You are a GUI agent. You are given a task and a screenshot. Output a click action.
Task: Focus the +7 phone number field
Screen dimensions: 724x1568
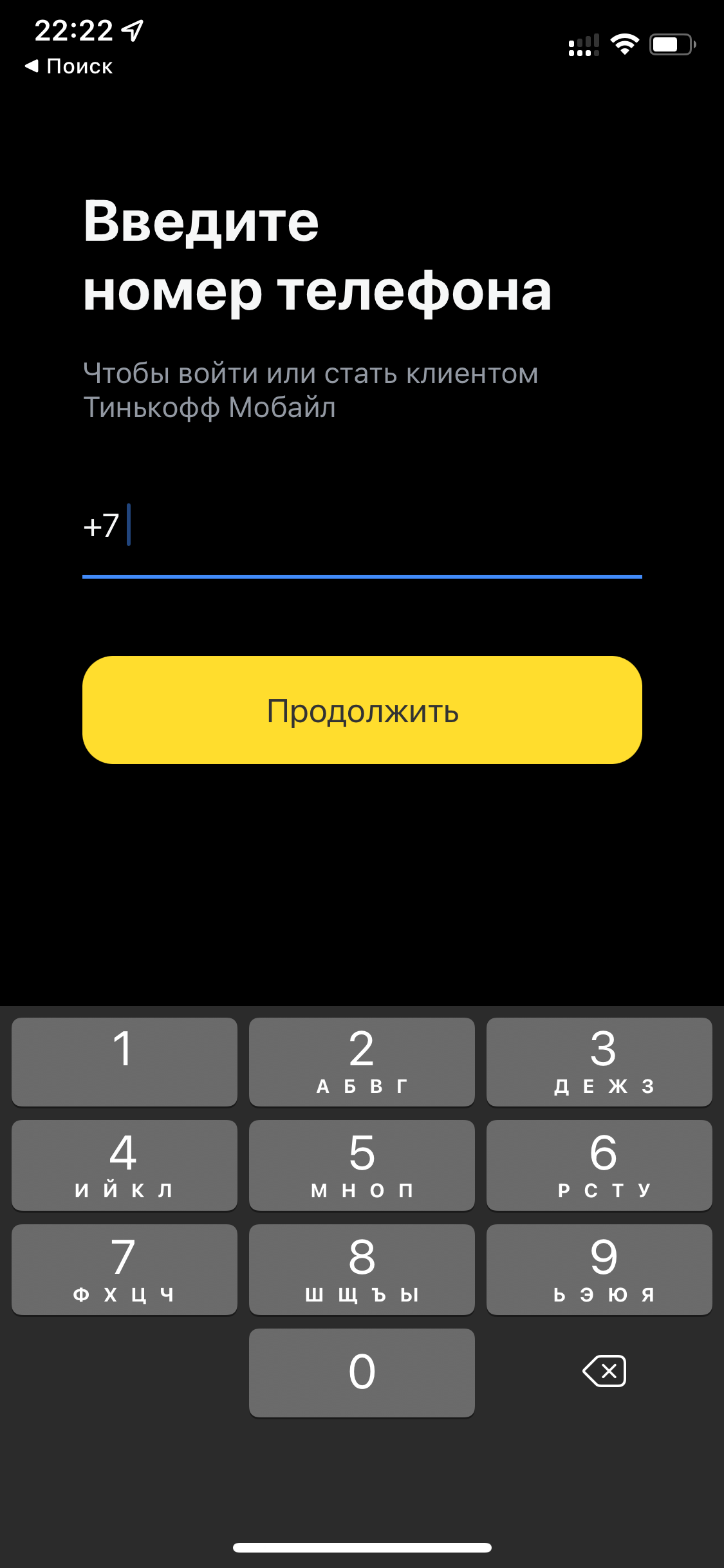pyautogui.click(x=362, y=527)
